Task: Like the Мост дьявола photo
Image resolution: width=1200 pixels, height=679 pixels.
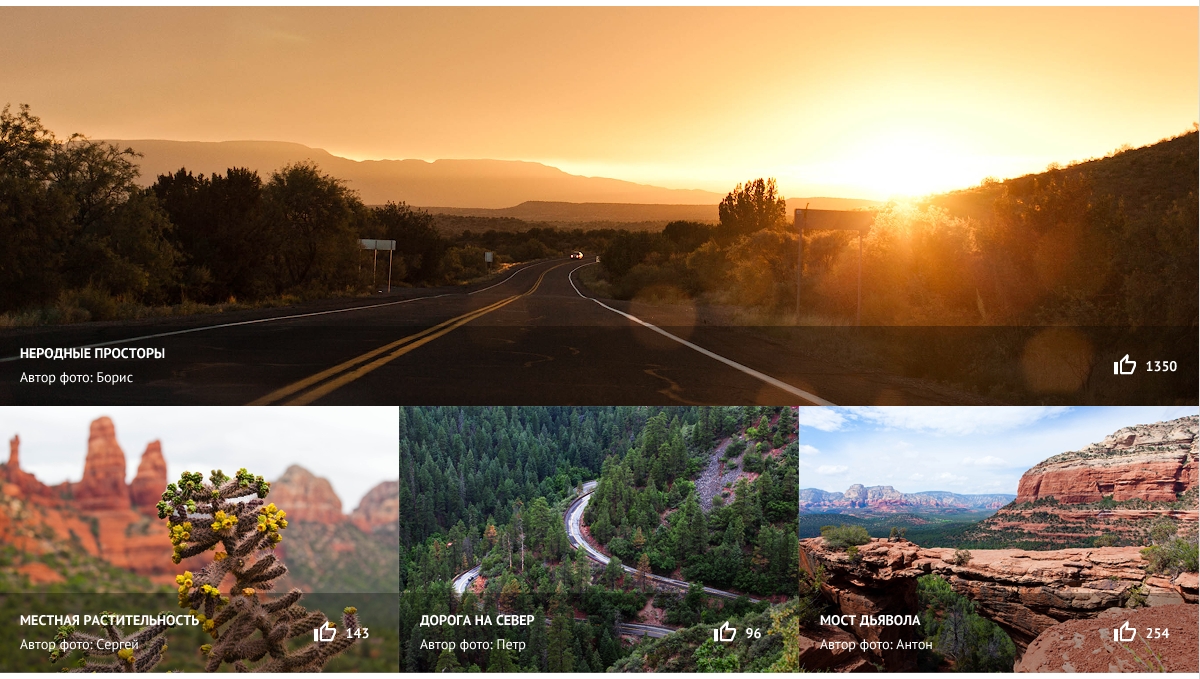Action: click(1125, 632)
